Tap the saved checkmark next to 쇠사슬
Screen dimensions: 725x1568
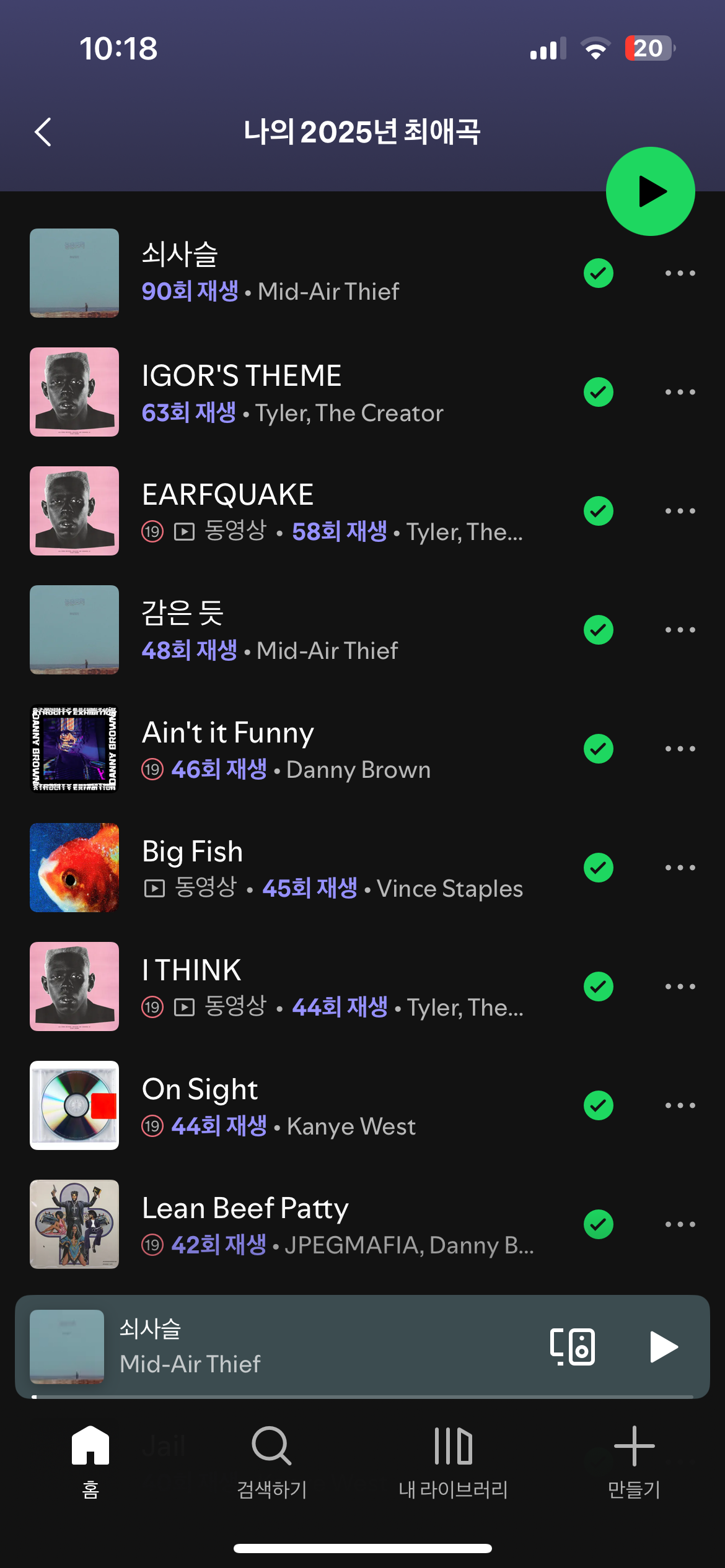tap(598, 273)
